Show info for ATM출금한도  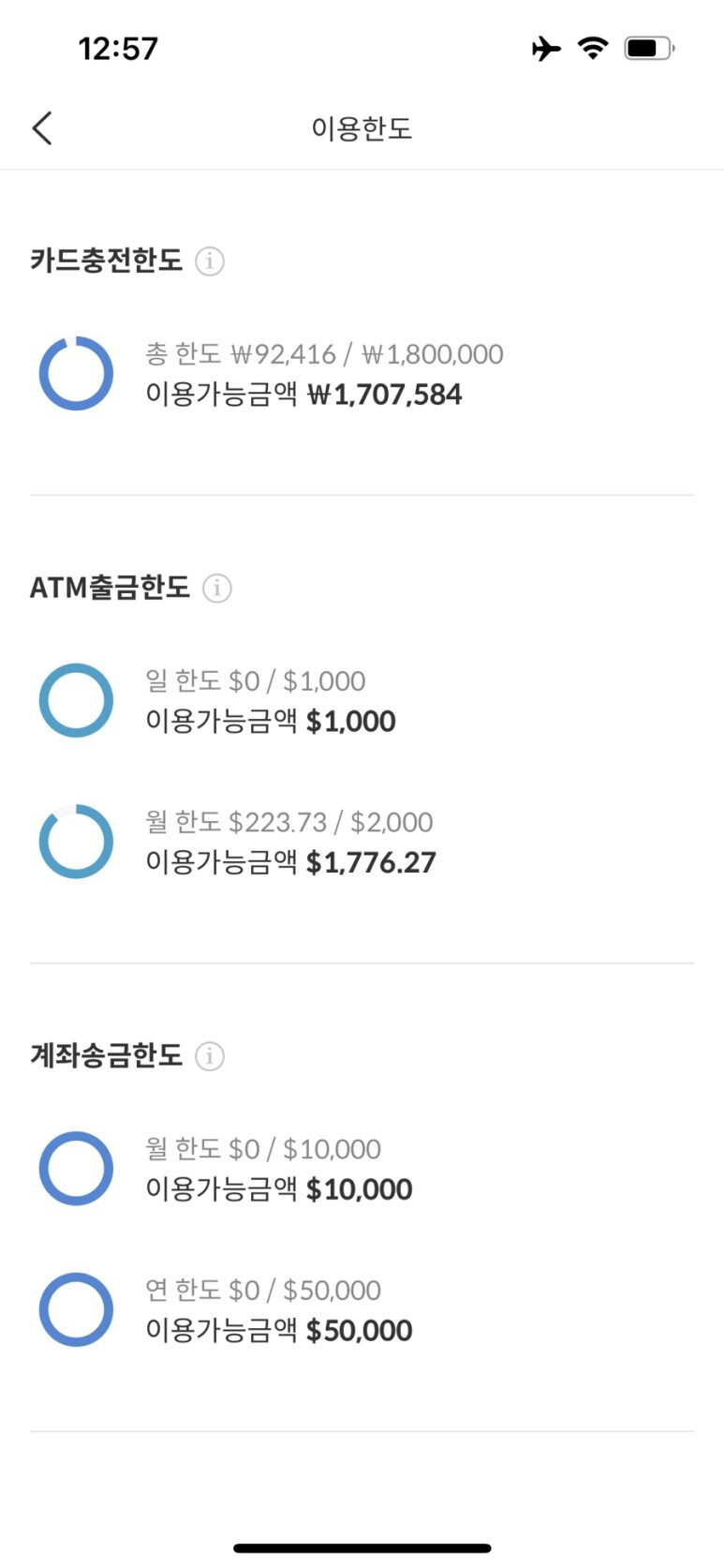coord(217,589)
